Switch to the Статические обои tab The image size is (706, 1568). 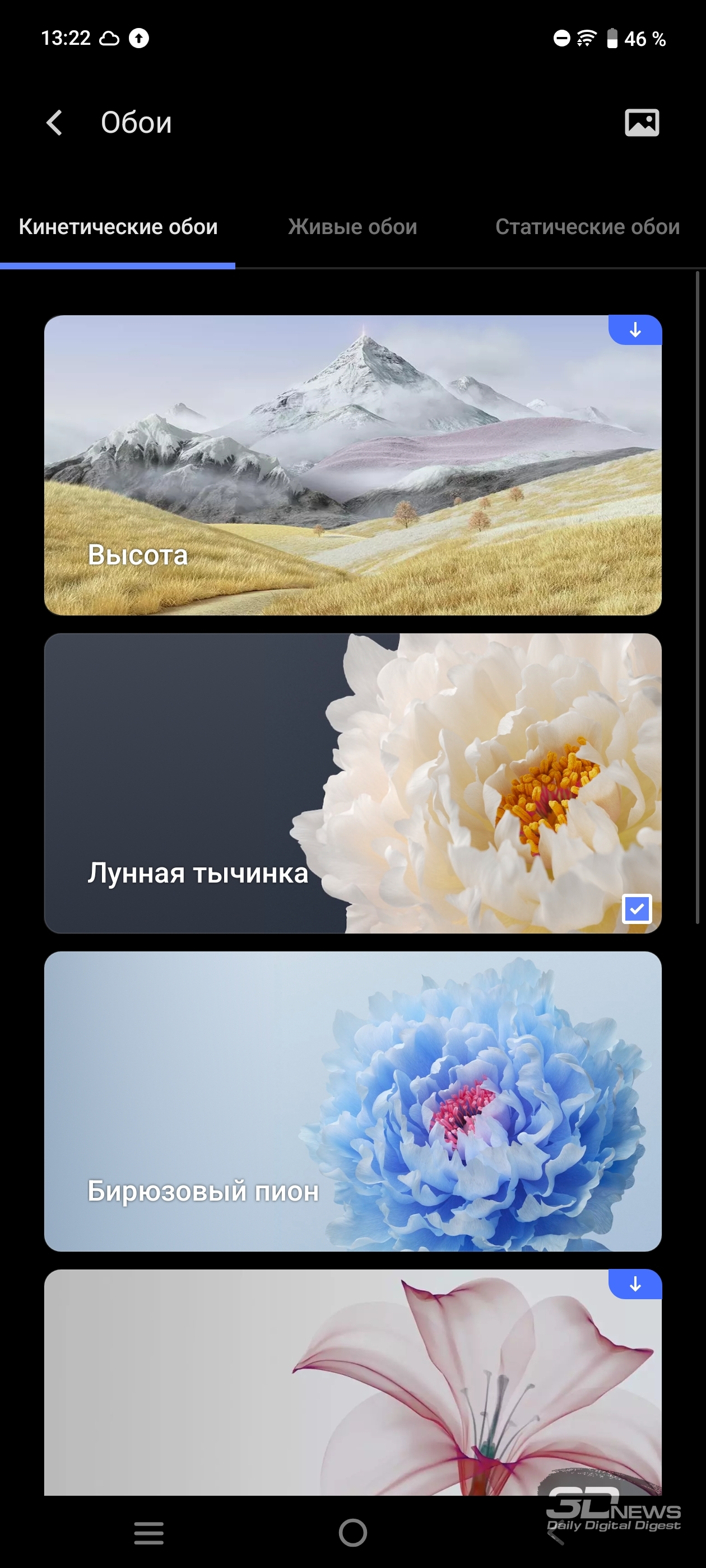587,226
